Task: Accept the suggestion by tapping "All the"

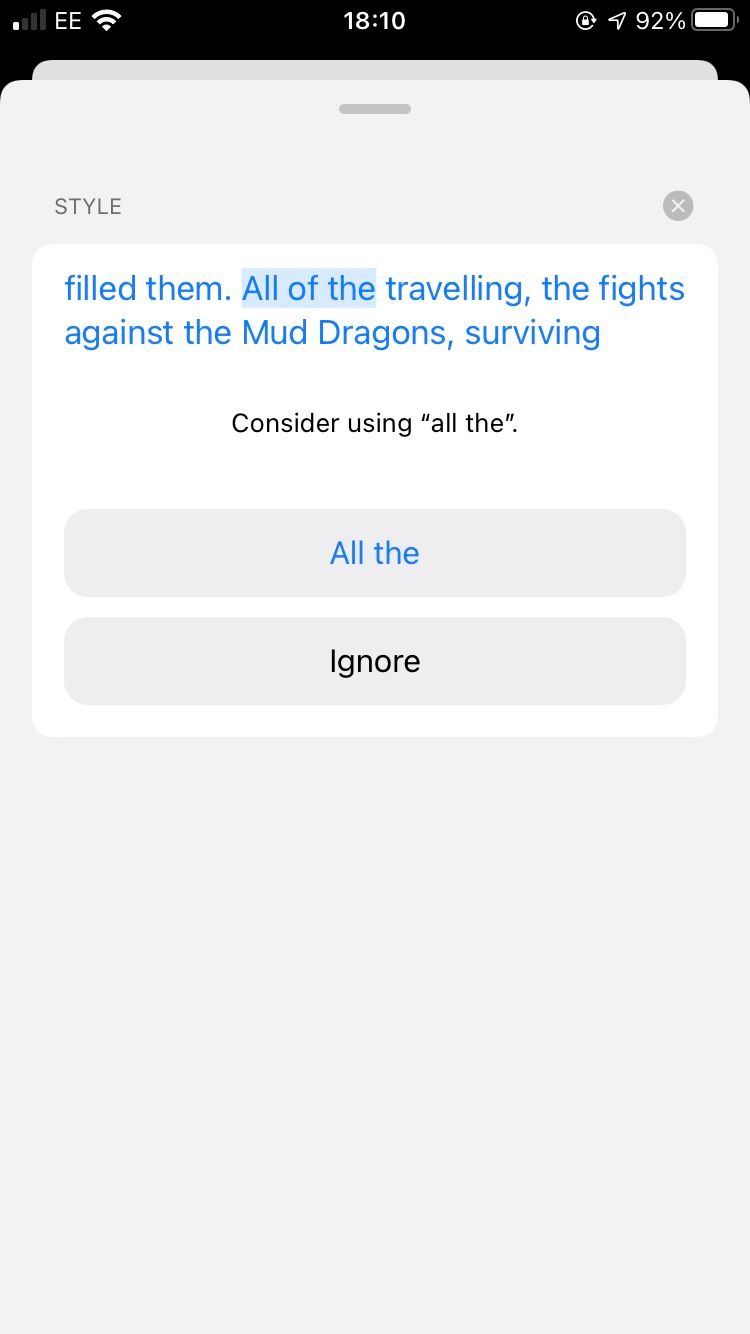Action: coord(375,552)
